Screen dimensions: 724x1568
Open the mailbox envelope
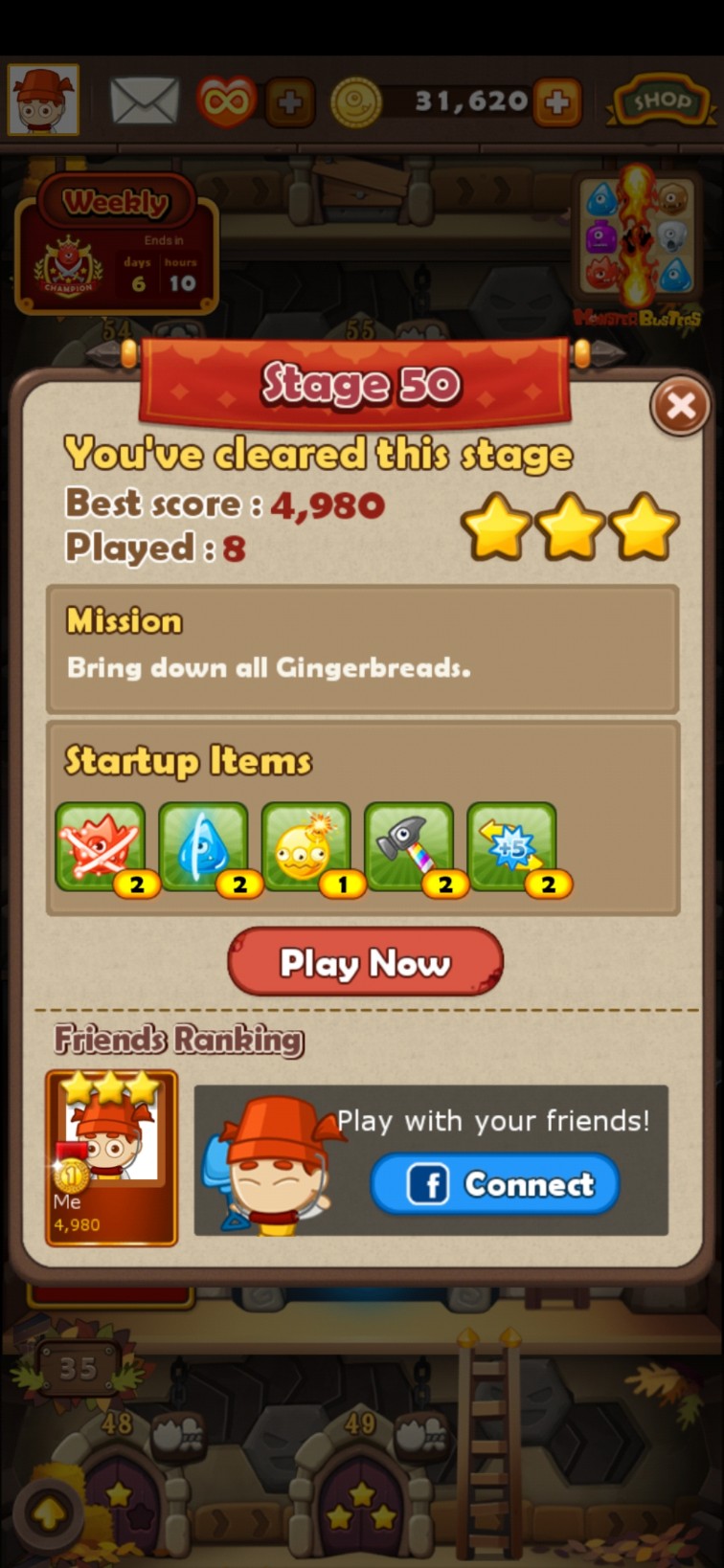[x=144, y=101]
